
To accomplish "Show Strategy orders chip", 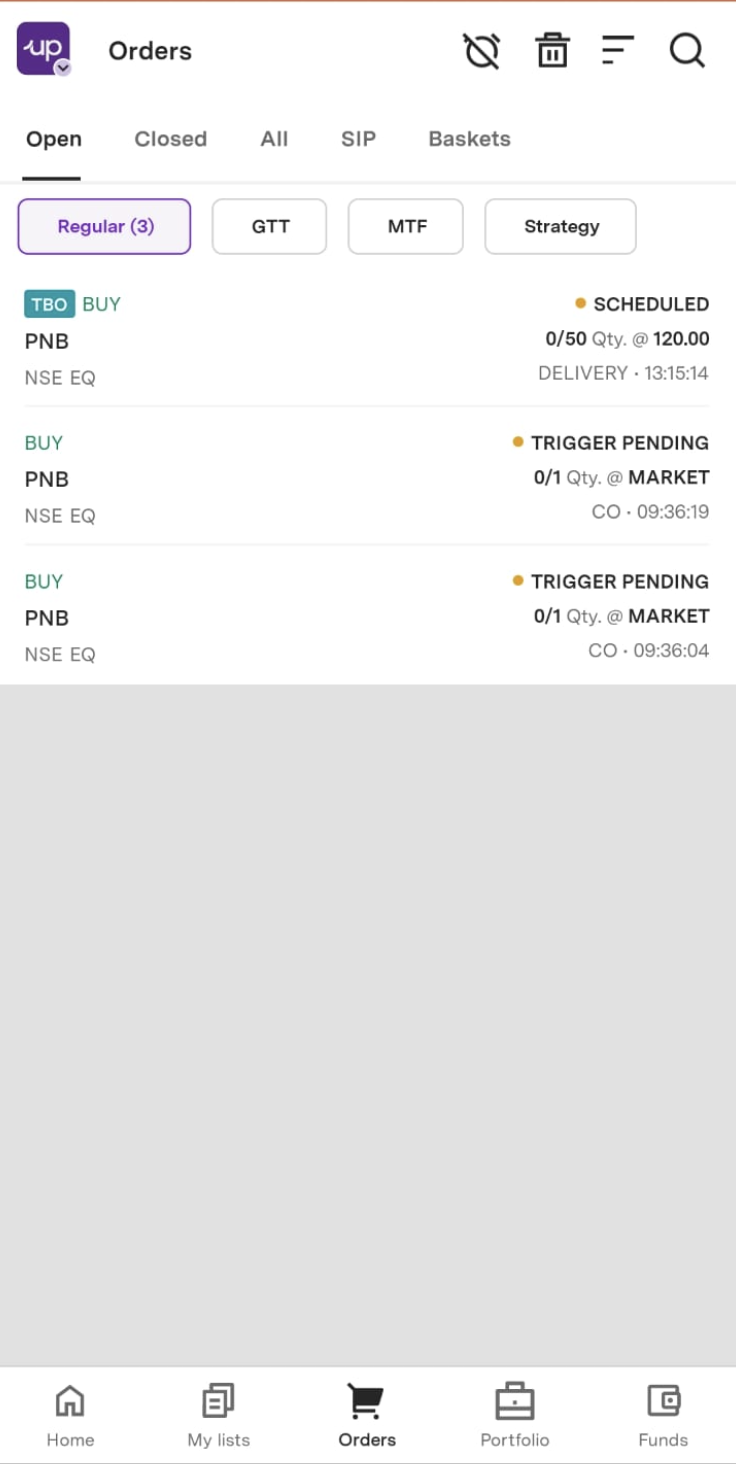I will (561, 226).
